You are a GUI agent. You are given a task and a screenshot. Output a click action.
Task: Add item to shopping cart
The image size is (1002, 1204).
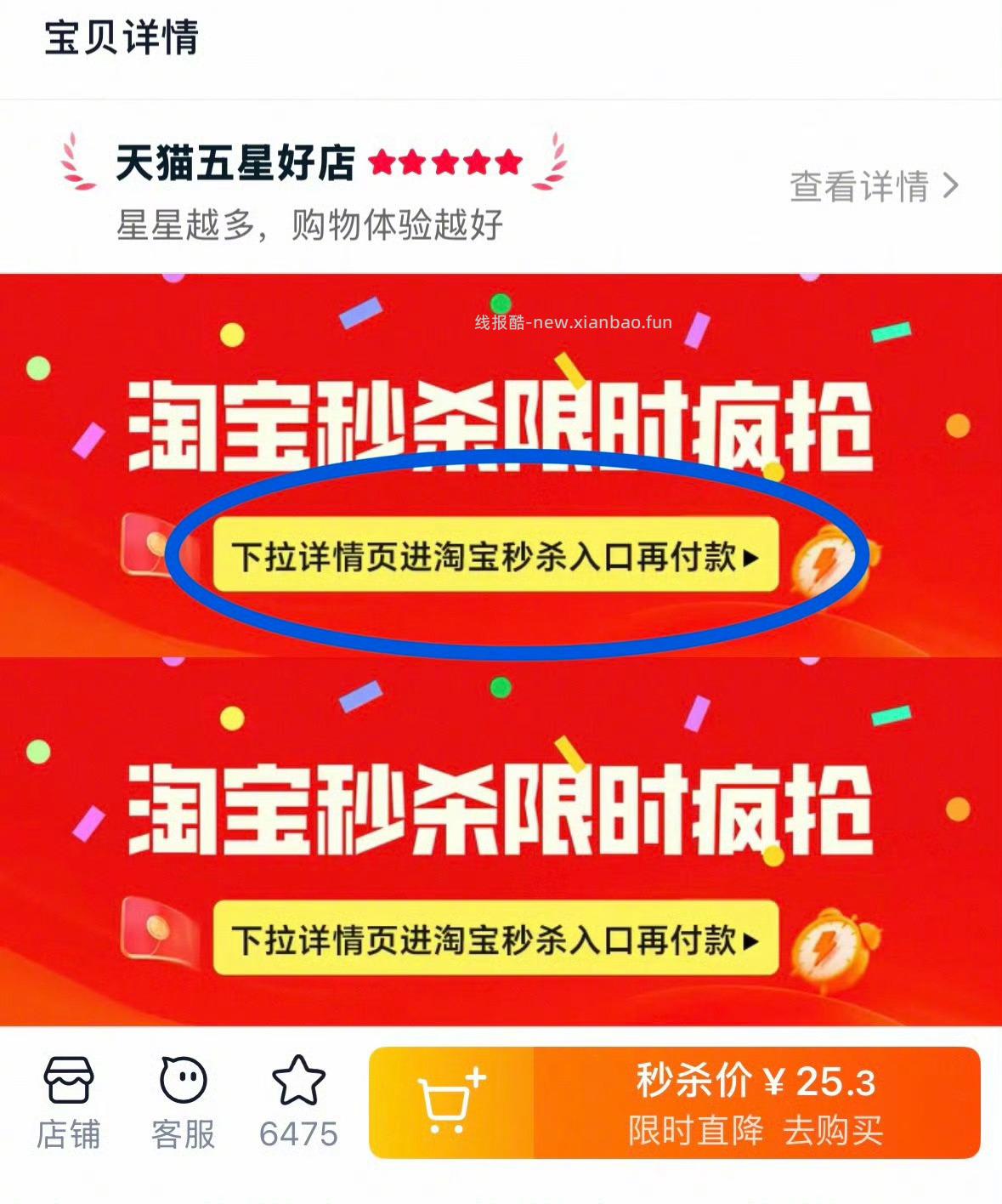[x=451, y=1103]
